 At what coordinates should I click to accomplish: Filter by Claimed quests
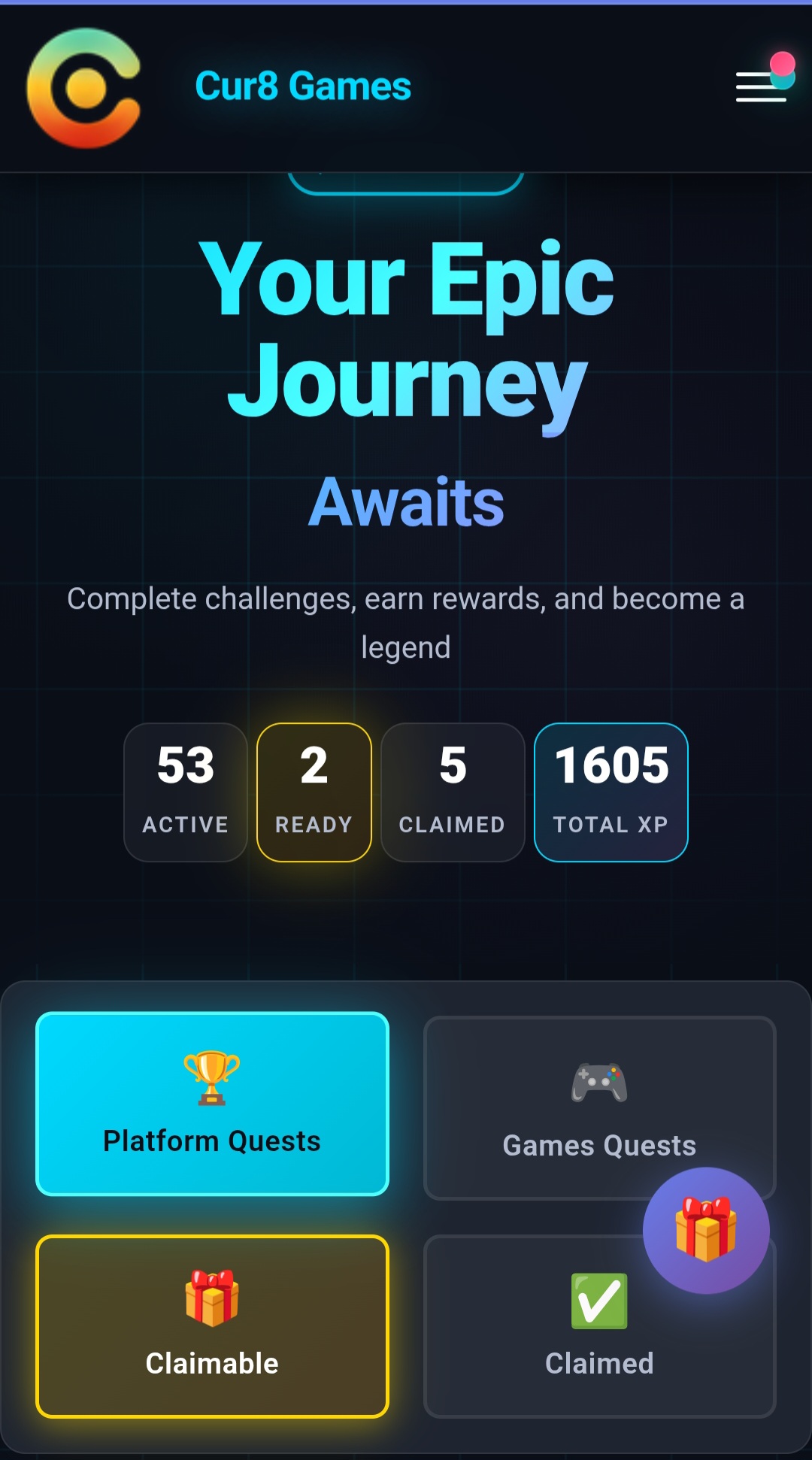pyautogui.click(x=599, y=1326)
